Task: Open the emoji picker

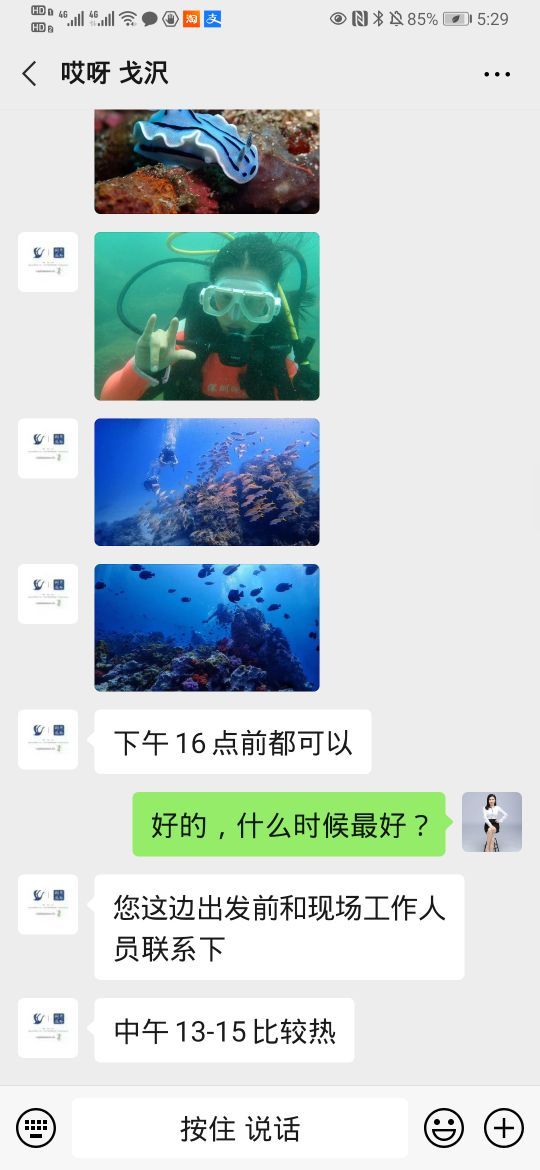Action: pyautogui.click(x=444, y=1128)
